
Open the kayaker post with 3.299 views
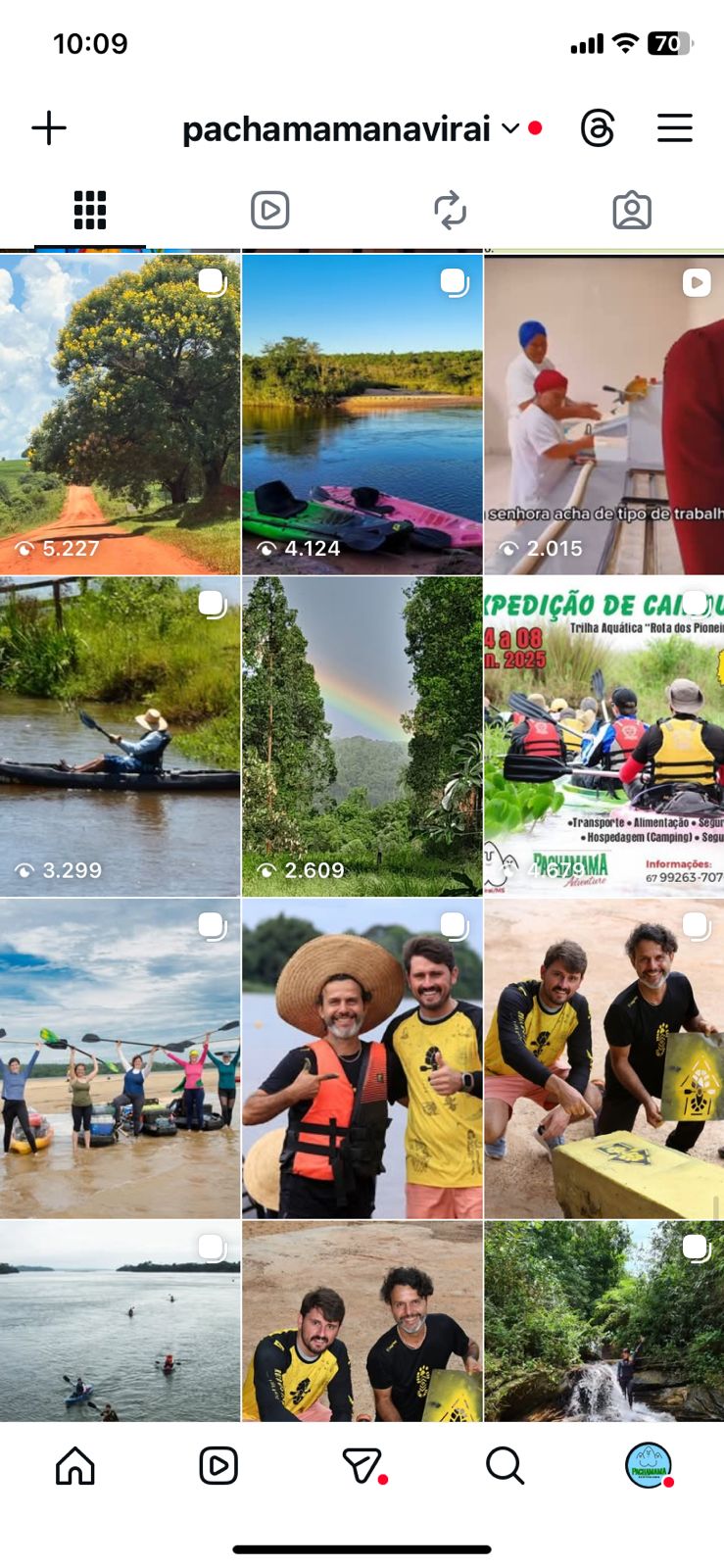coord(120,736)
